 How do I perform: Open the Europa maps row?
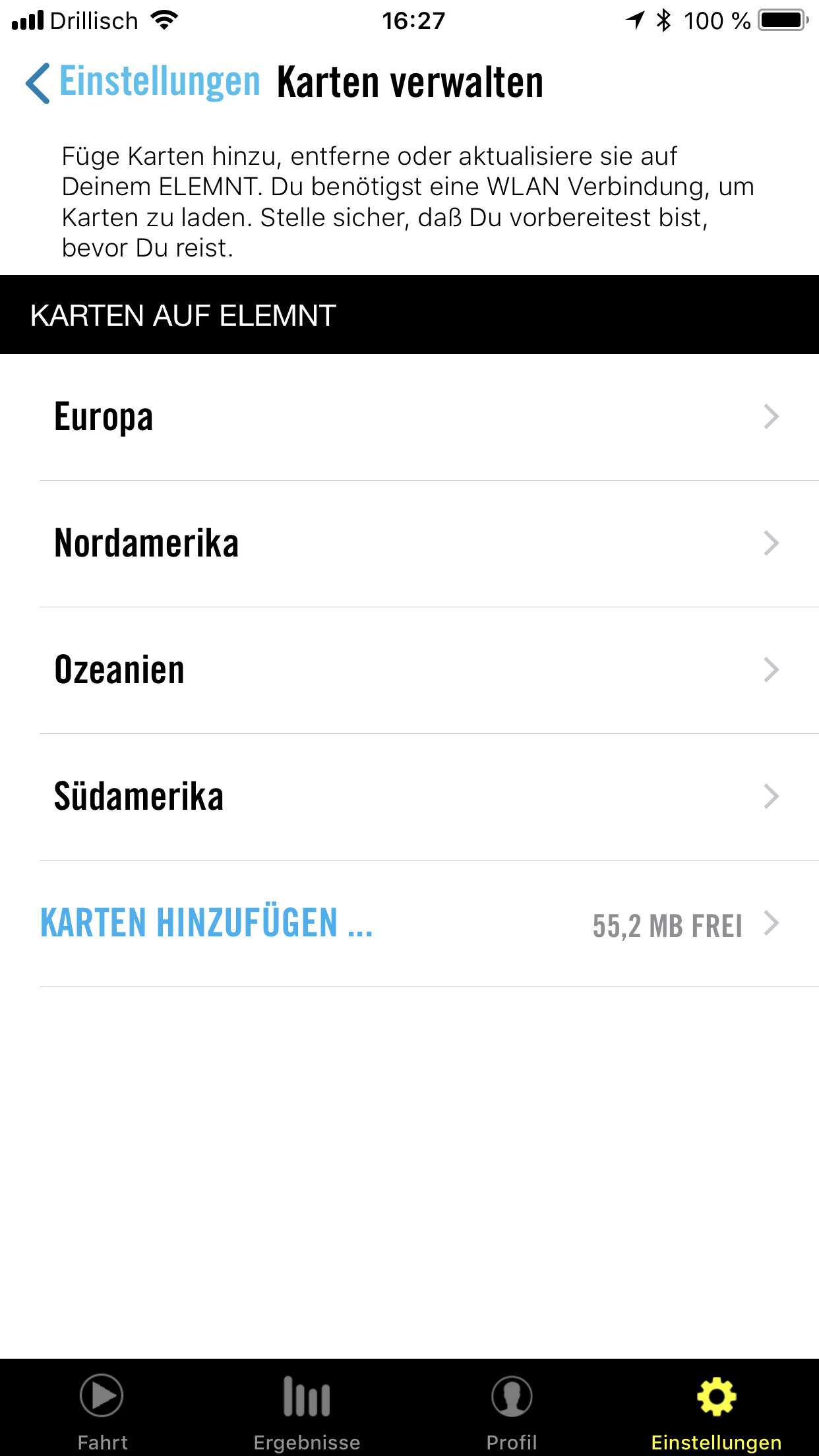[409, 417]
